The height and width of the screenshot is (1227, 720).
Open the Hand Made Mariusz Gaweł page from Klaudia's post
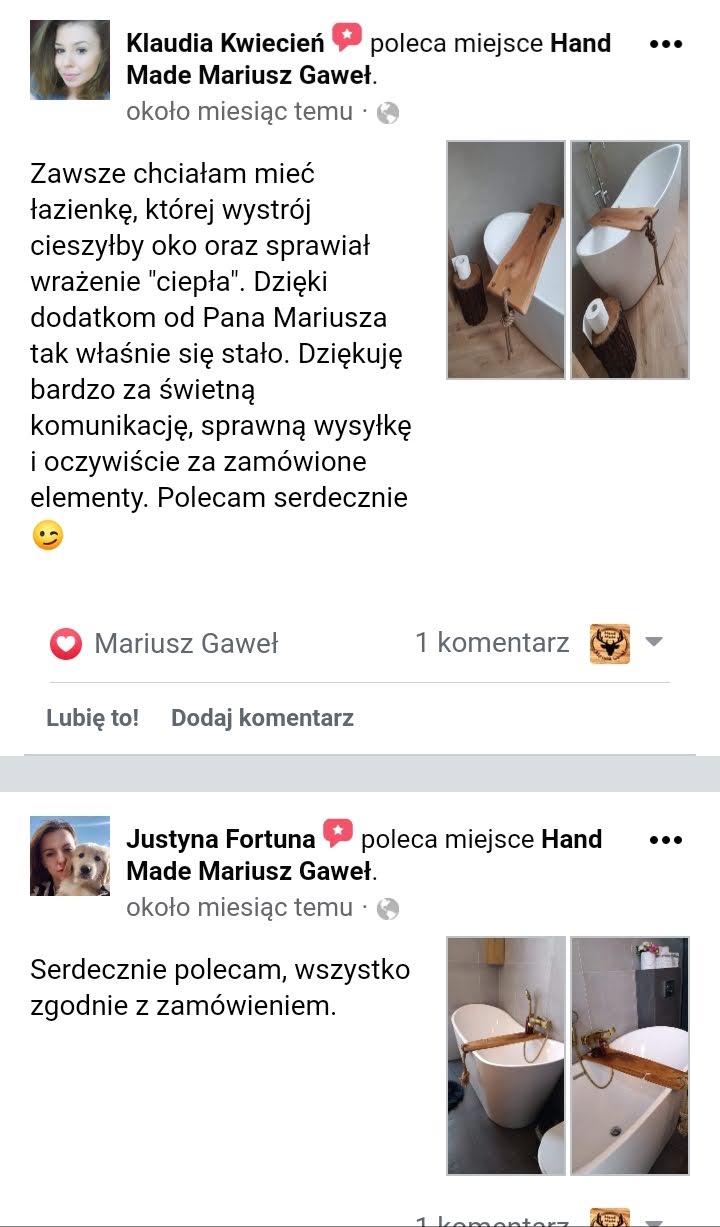pos(368,60)
